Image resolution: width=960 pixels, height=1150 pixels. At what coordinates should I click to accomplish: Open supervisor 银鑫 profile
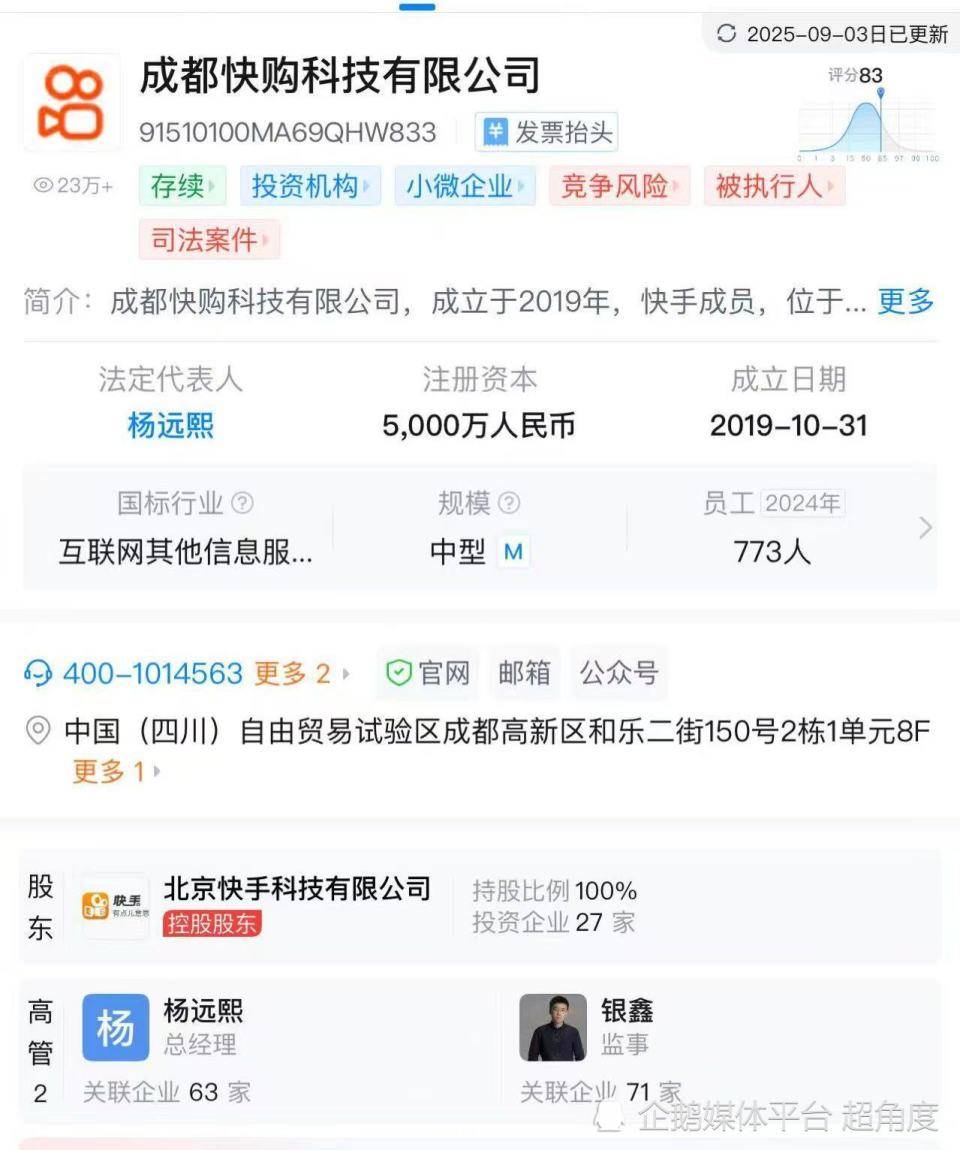[x=627, y=1012]
